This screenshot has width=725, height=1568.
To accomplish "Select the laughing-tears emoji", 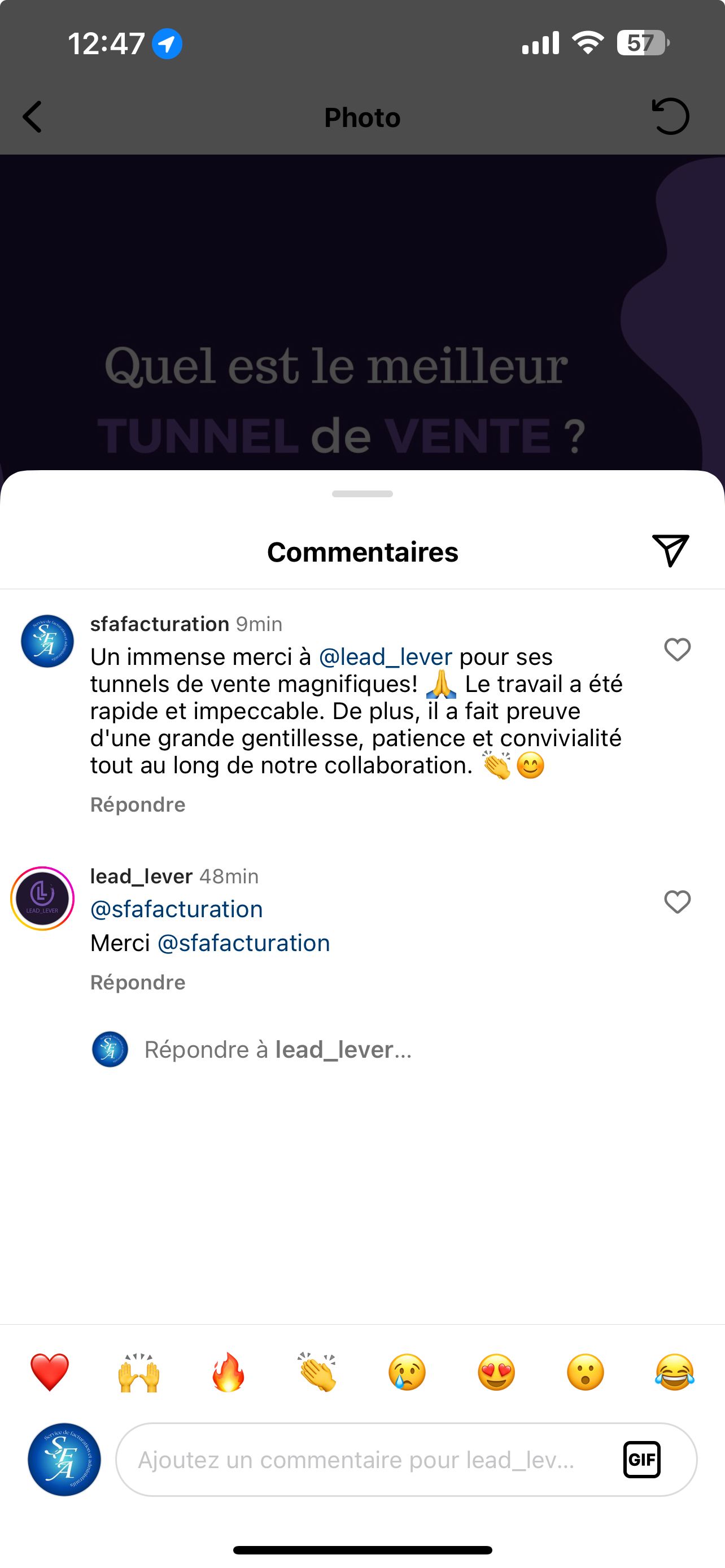I will (675, 1372).
